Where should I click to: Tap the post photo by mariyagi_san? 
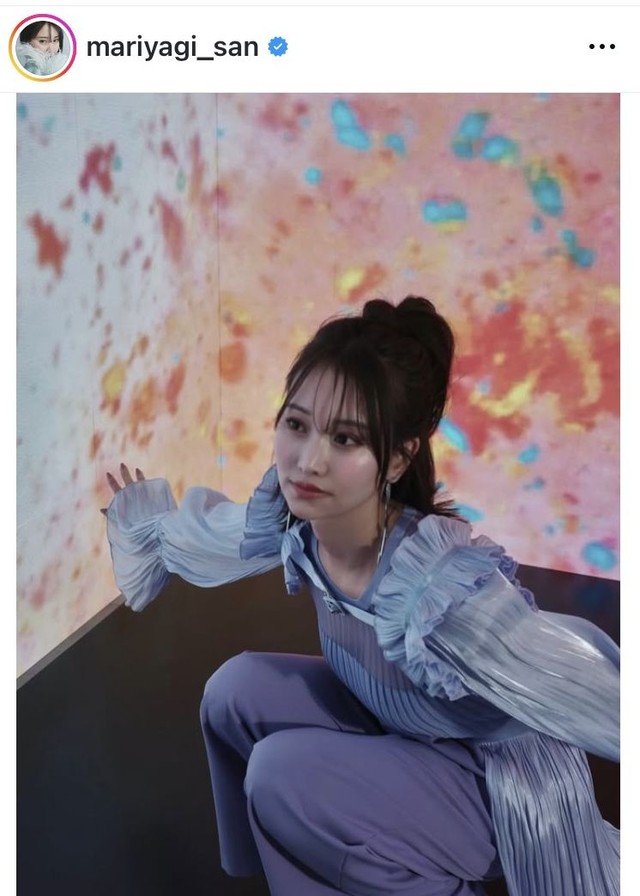tap(318, 490)
